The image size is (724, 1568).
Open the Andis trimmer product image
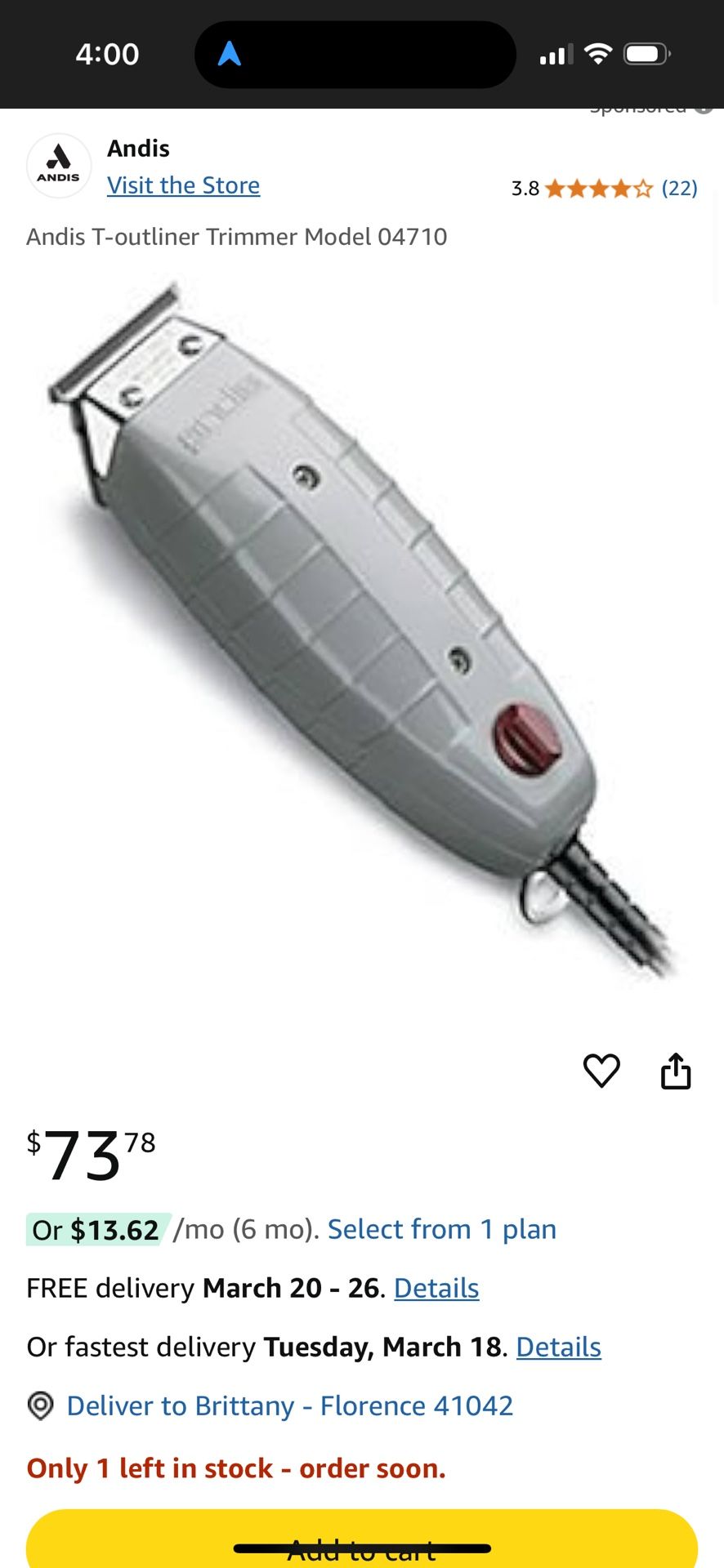360,629
